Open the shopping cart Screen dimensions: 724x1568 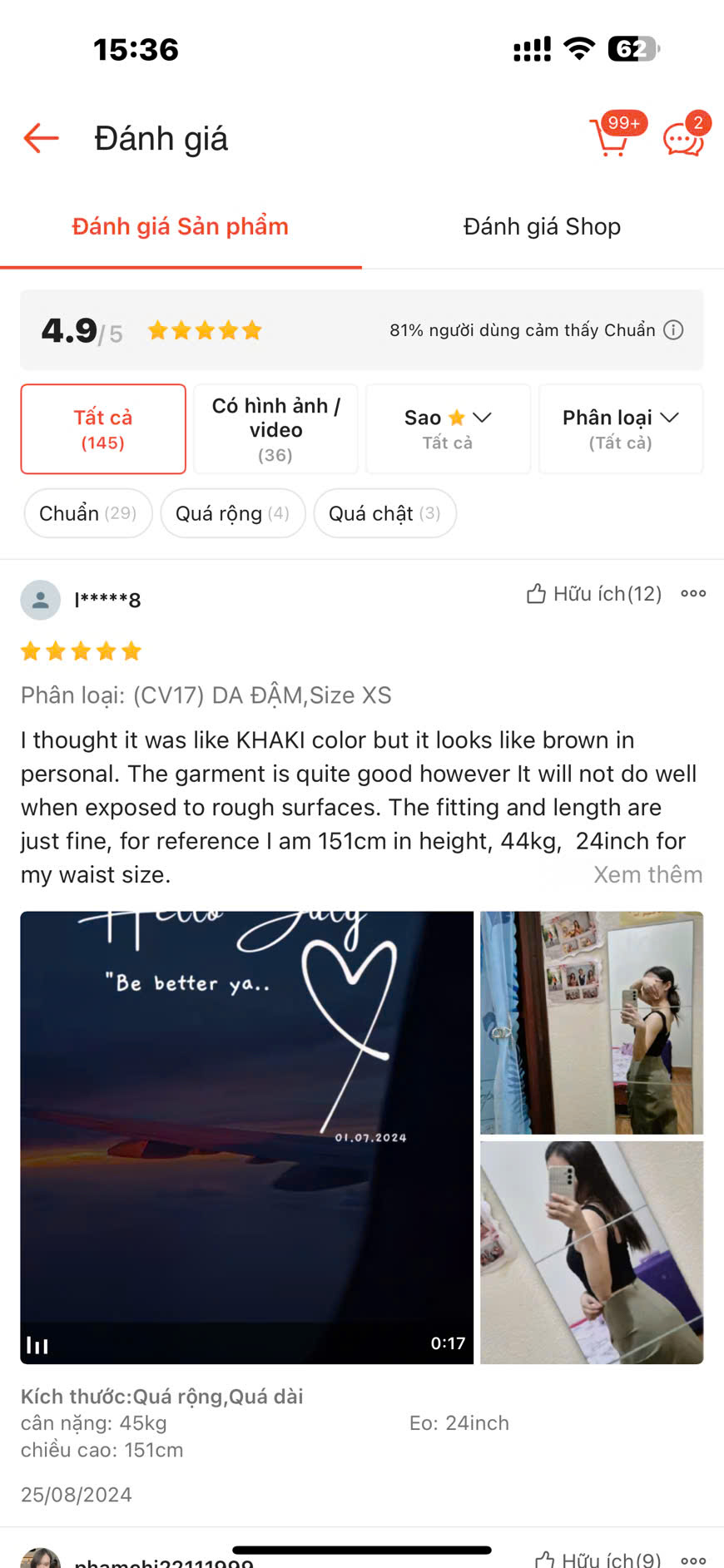(x=611, y=137)
